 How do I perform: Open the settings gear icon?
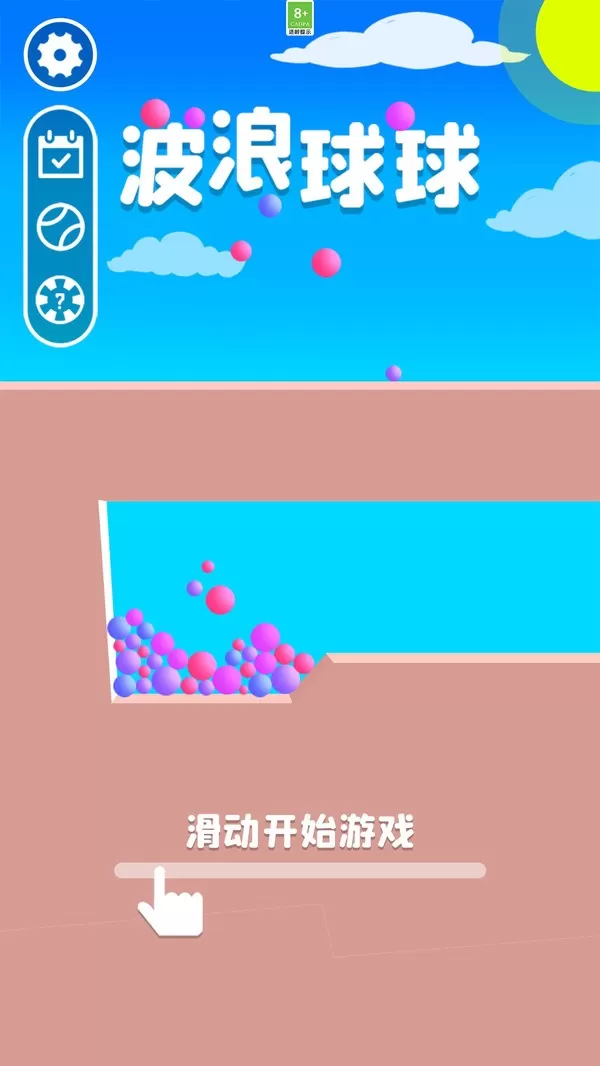tap(60, 54)
